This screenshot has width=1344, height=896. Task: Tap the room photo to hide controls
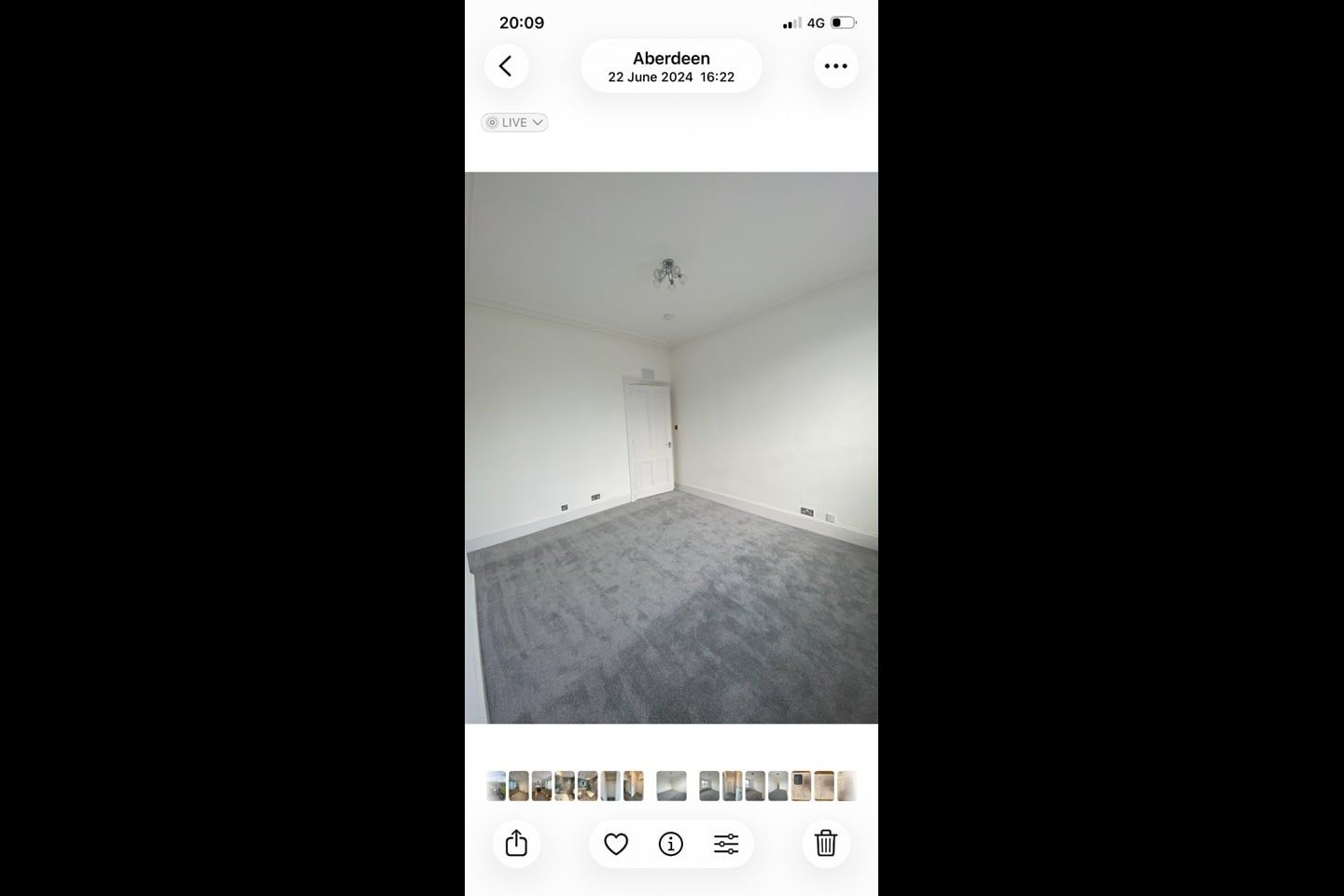(671, 448)
